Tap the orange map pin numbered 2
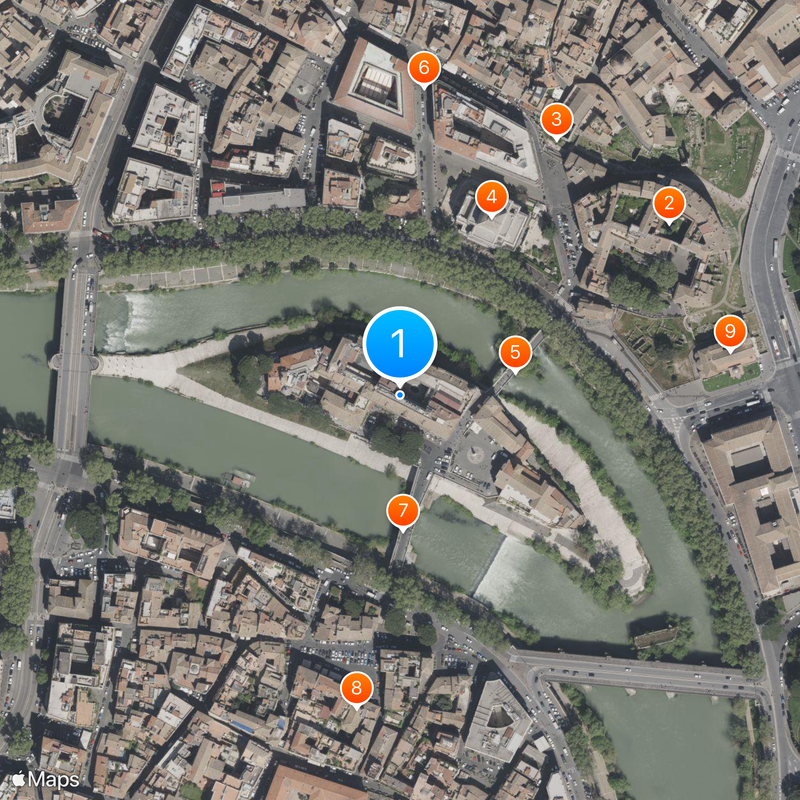This screenshot has width=800, height=800. coord(668,204)
